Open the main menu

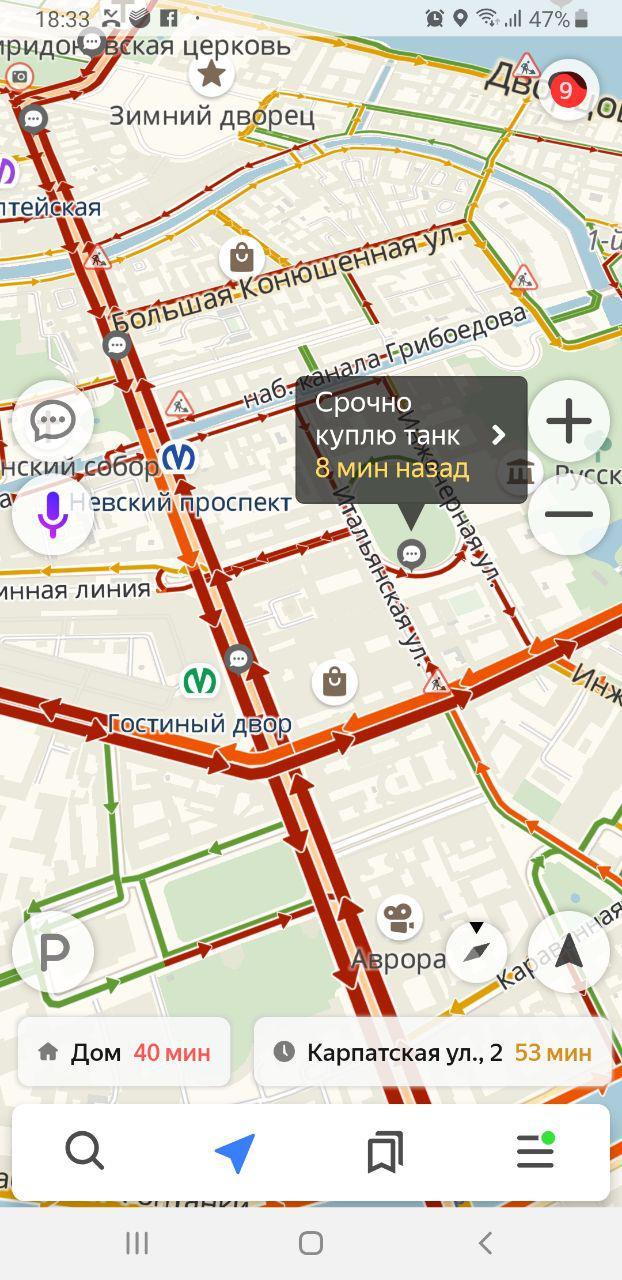pos(535,1152)
